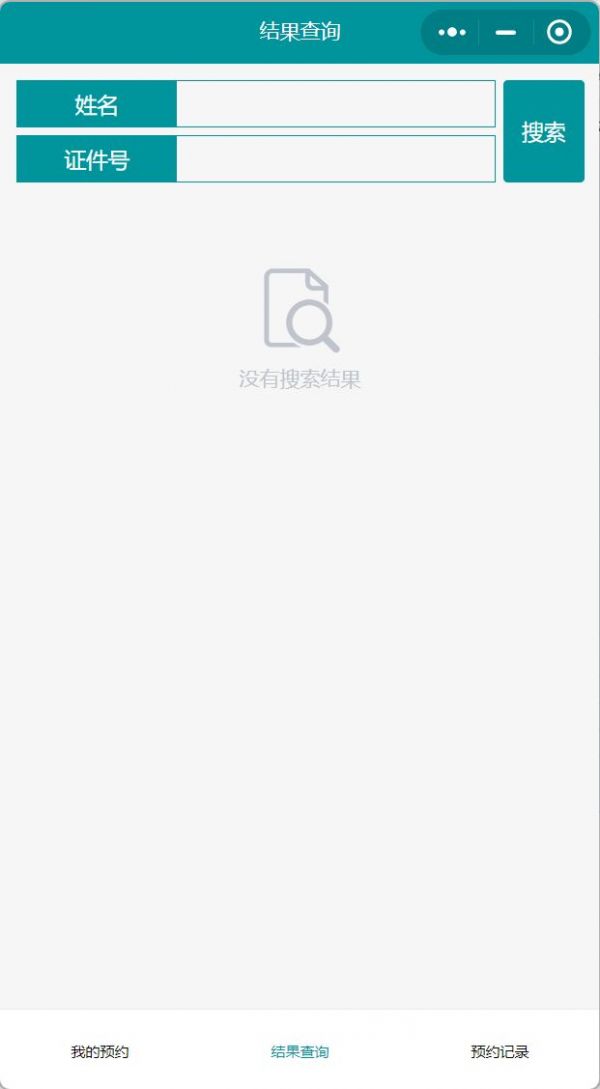Open the three-dot more options menu
Viewport: 600px width, 1089px height.
click(x=452, y=33)
